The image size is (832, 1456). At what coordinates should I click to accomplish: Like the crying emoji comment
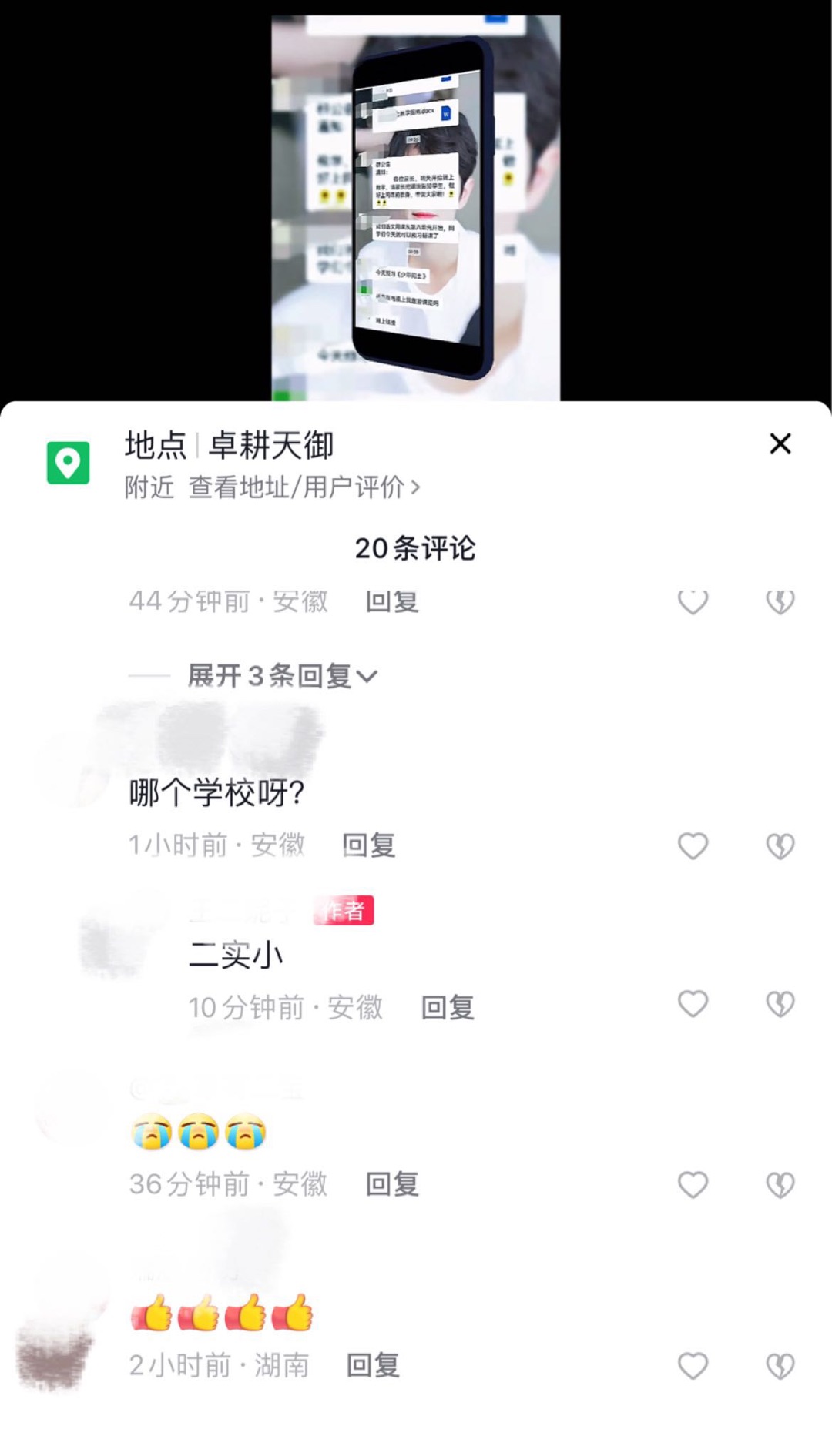click(693, 1184)
